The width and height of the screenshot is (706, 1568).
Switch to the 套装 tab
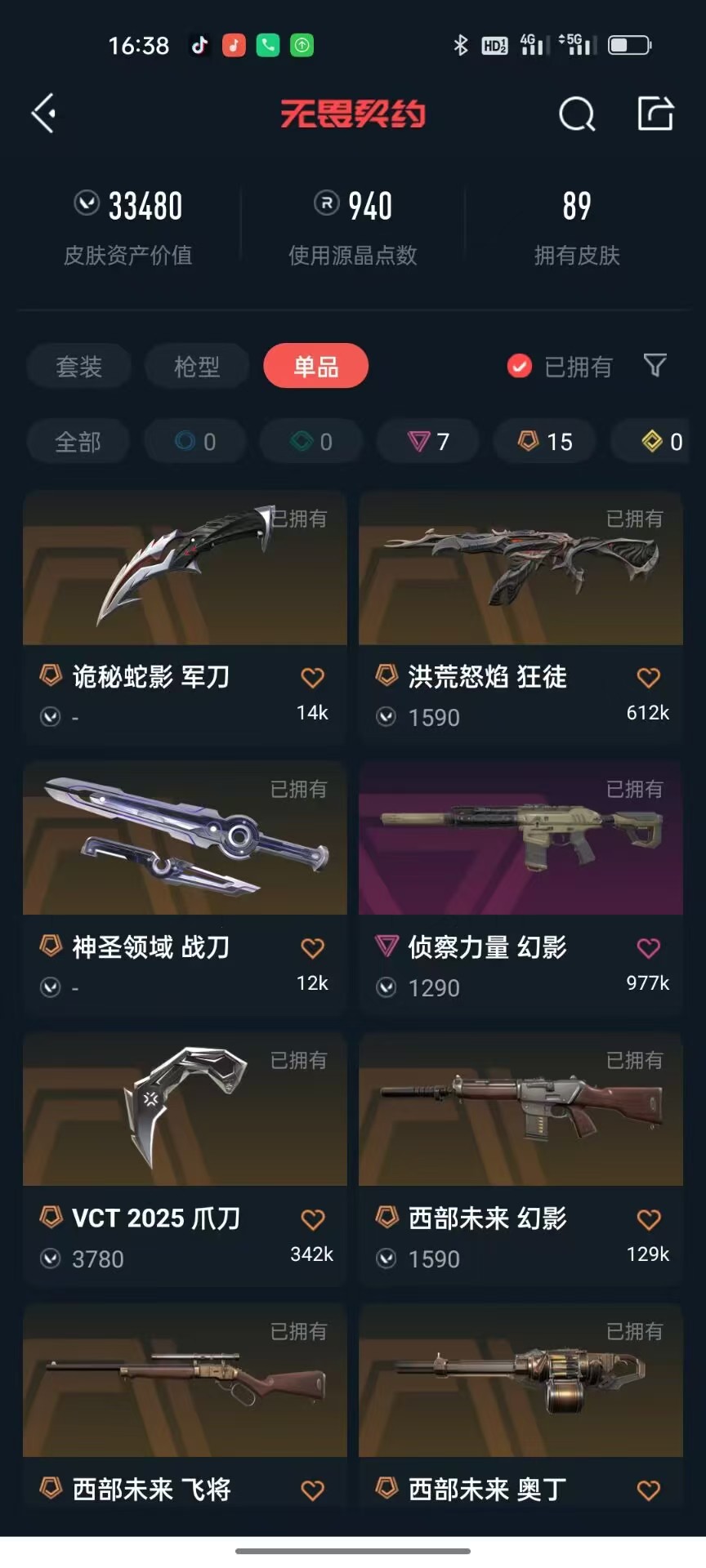click(78, 367)
